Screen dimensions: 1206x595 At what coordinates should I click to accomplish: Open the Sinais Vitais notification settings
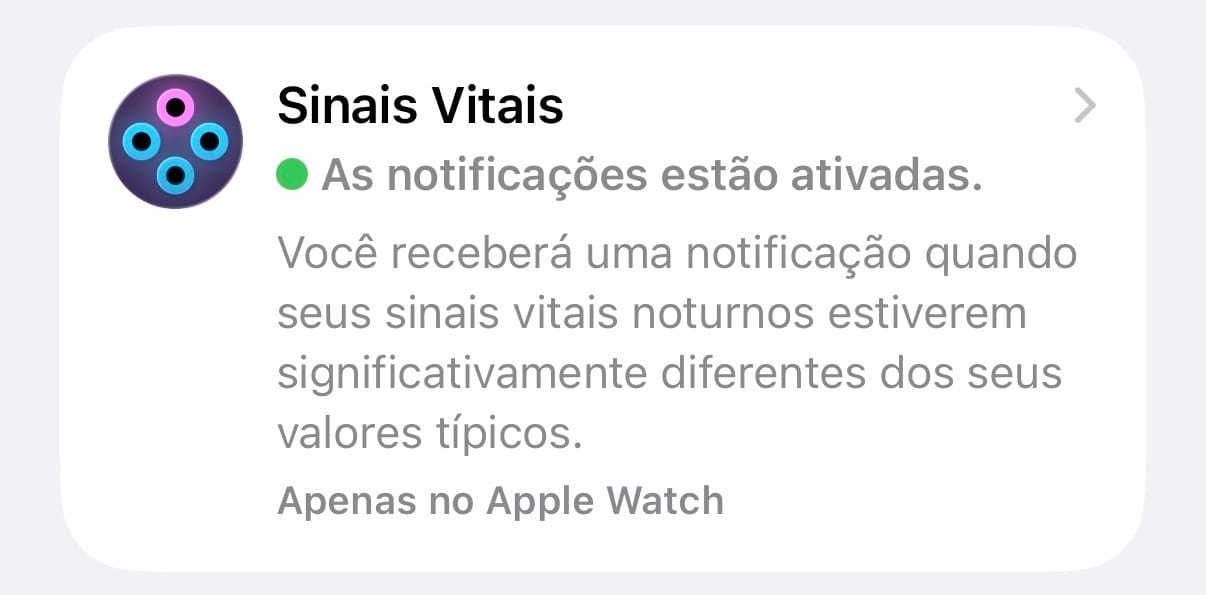coord(1084,106)
